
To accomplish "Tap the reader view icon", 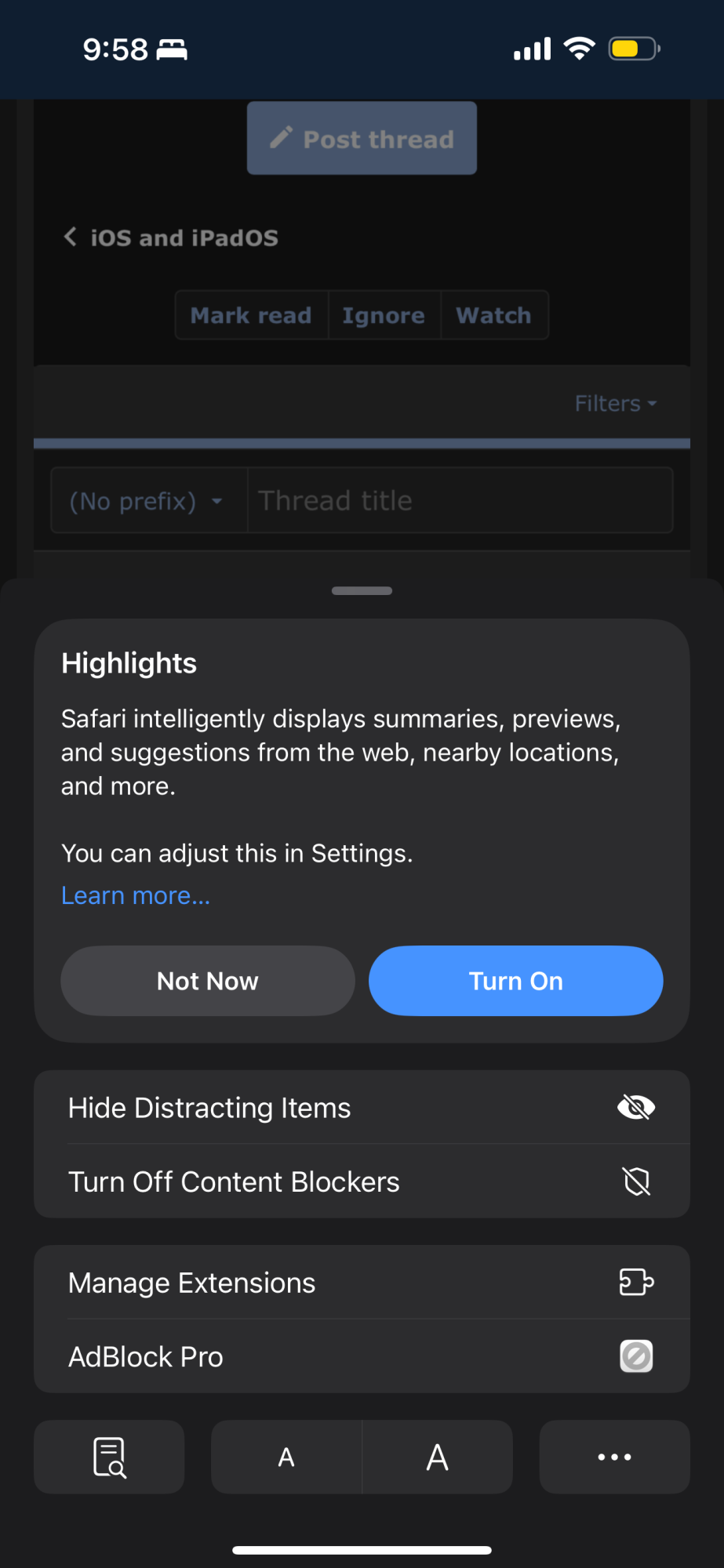I will (109, 1457).
